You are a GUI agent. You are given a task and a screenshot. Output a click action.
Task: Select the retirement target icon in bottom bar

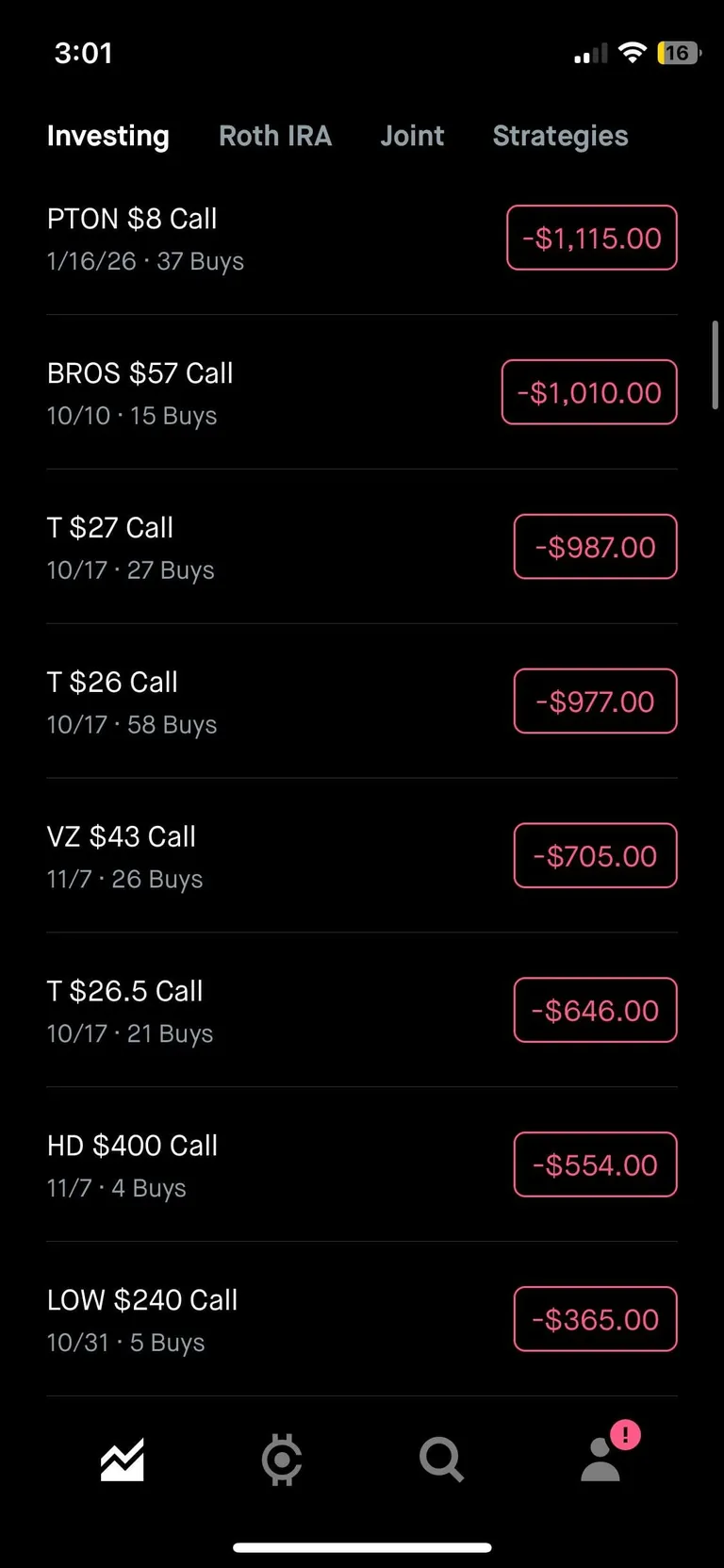click(x=281, y=1459)
